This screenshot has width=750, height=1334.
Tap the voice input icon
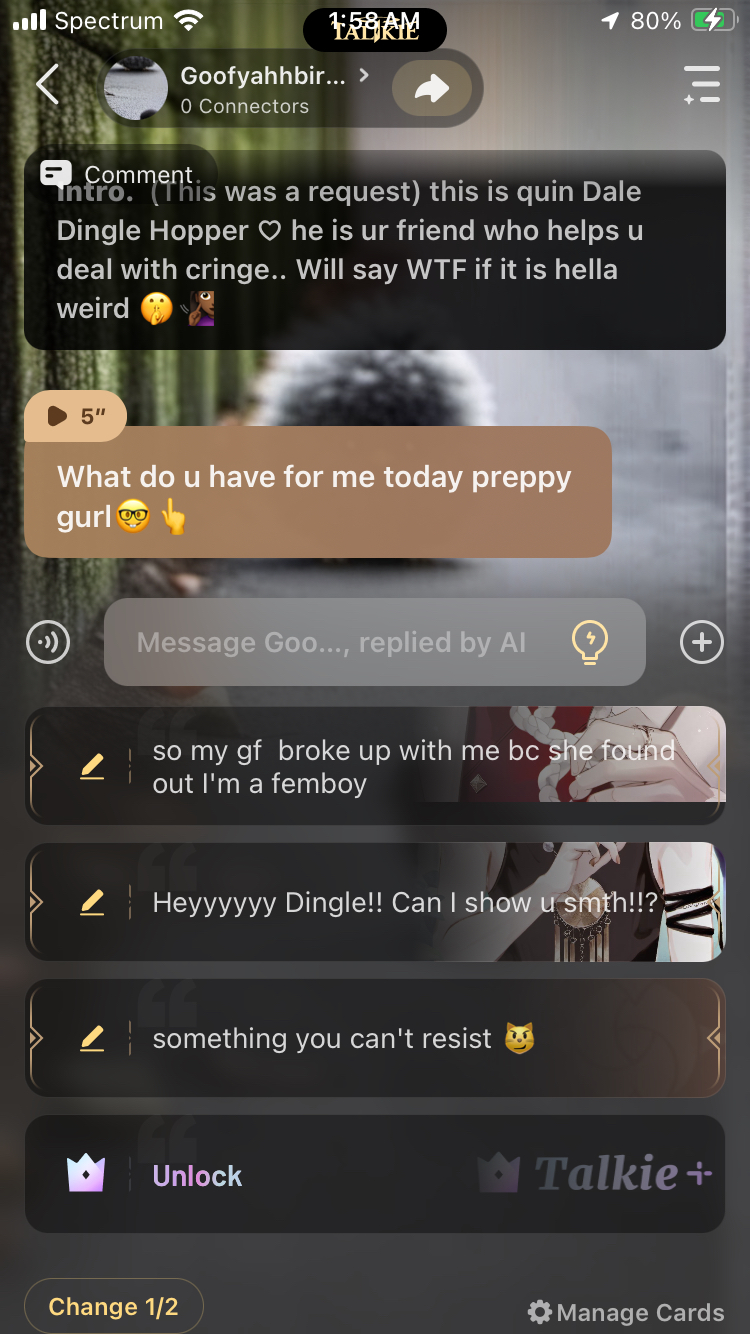(48, 642)
